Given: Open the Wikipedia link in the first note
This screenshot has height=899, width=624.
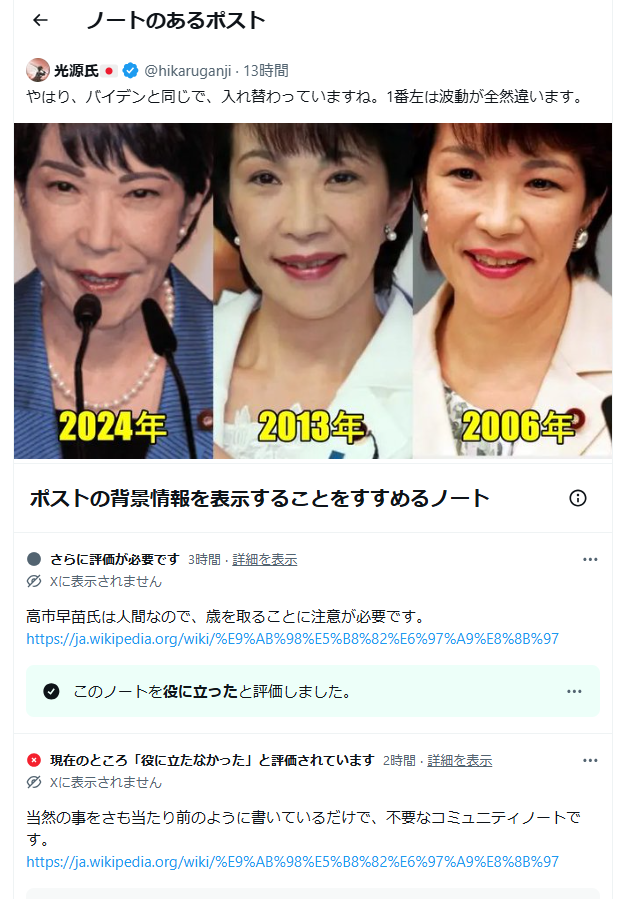Looking at the screenshot, I should [292, 639].
